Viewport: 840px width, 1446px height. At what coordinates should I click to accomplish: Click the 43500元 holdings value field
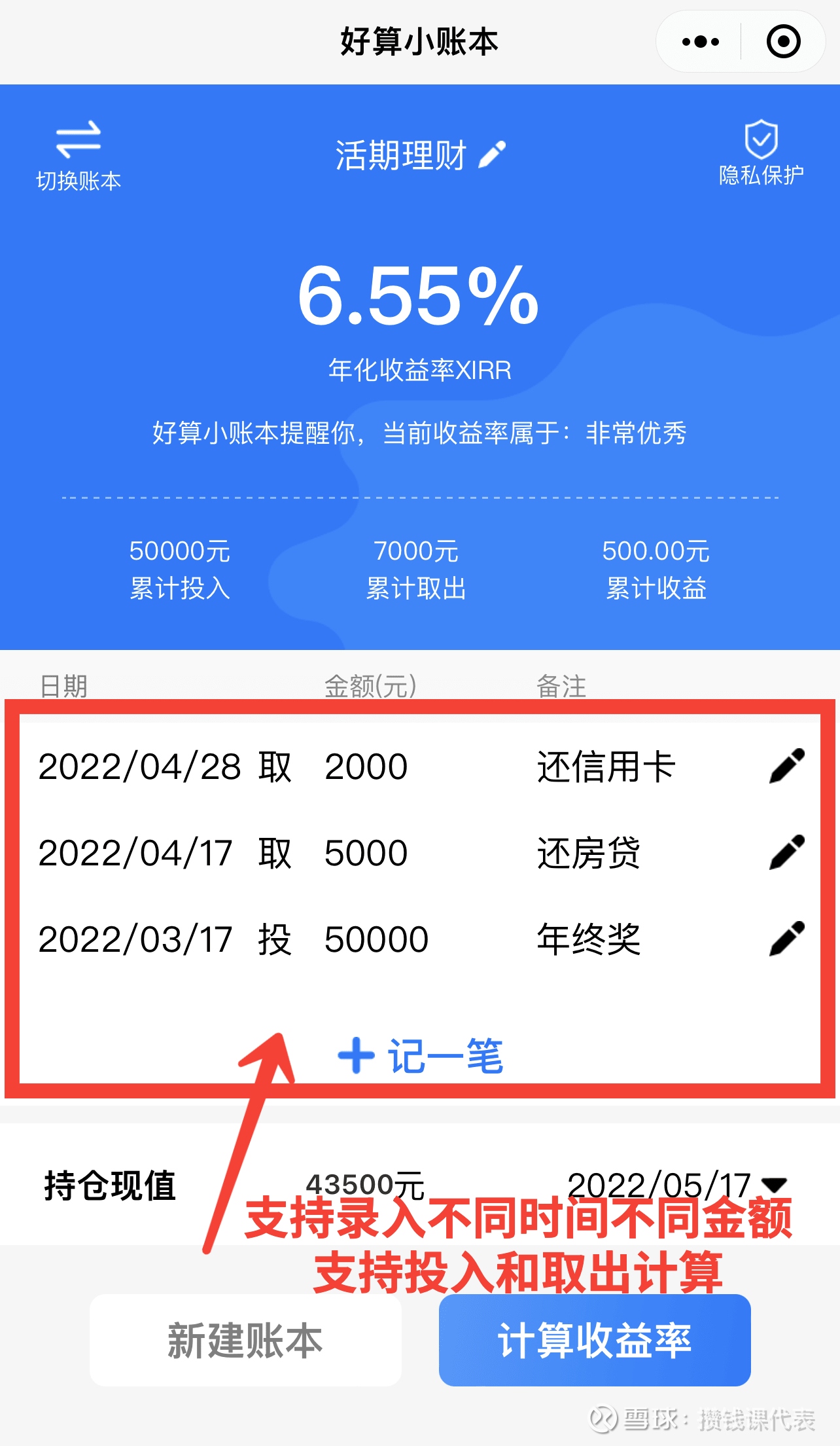point(366,1182)
